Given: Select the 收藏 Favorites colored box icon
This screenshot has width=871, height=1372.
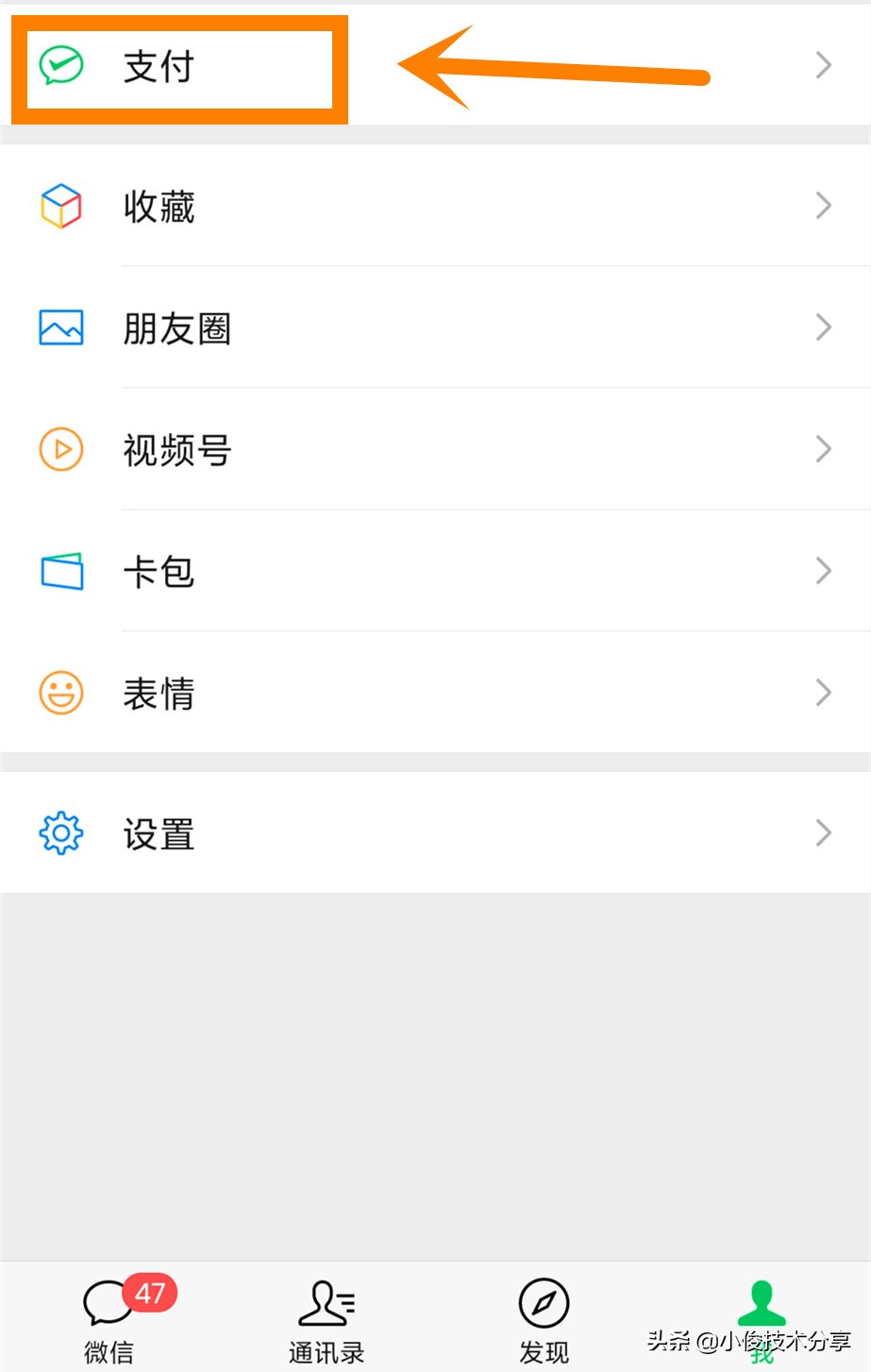Looking at the screenshot, I should [x=59, y=205].
